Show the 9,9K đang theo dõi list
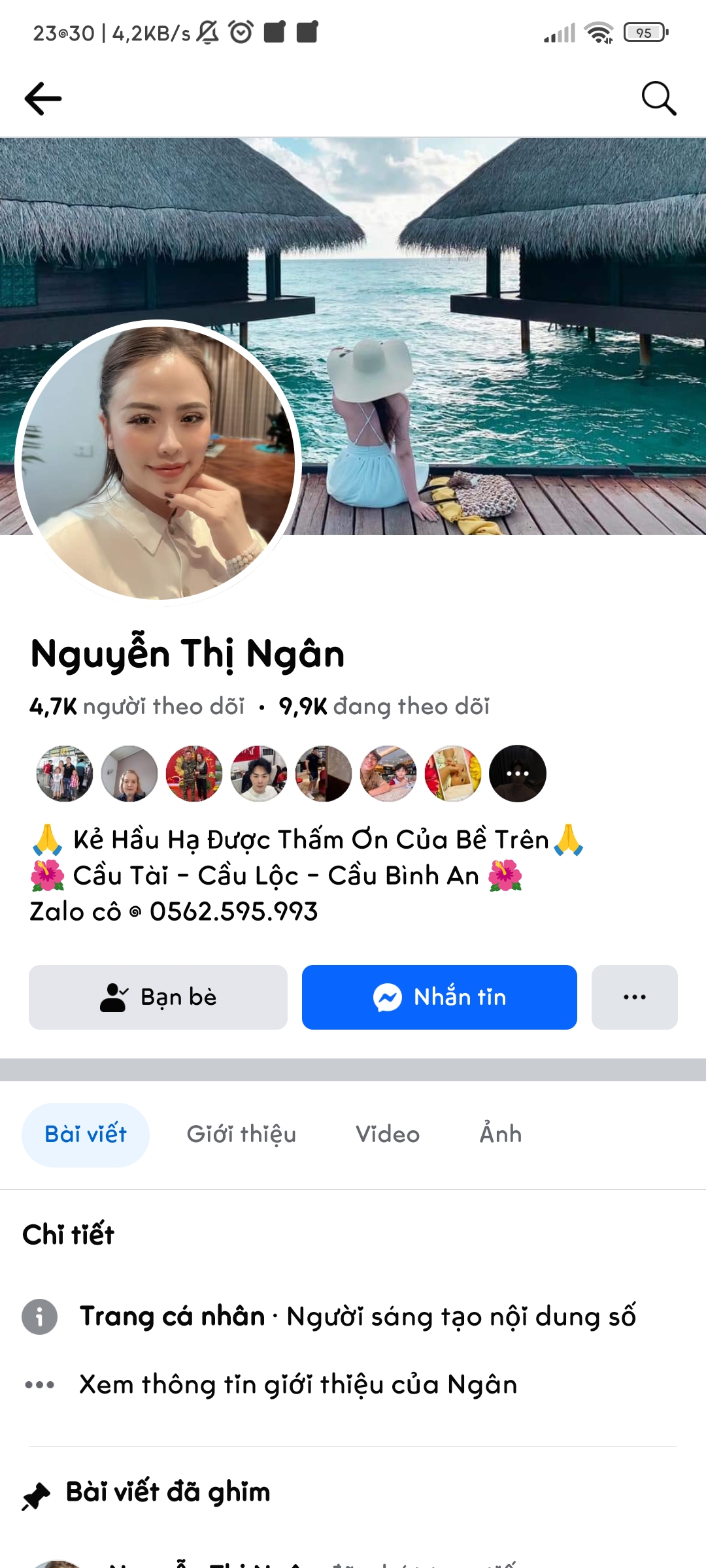This screenshot has height=1568, width=706. (x=384, y=706)
